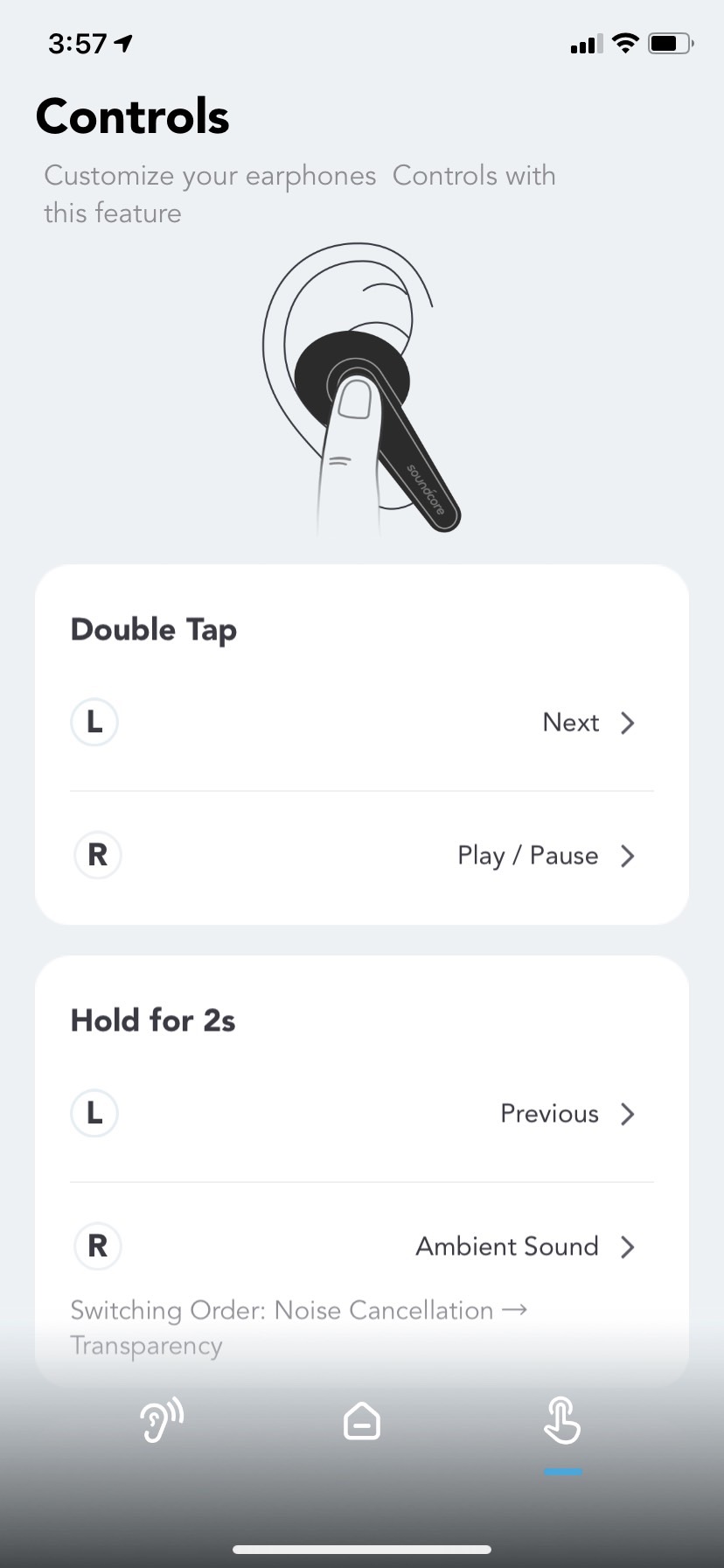Screen dimensions: 724x1568
Task: Open Double Tap right earbud Play / Pause setting
Action: click(x=362, y=856)
